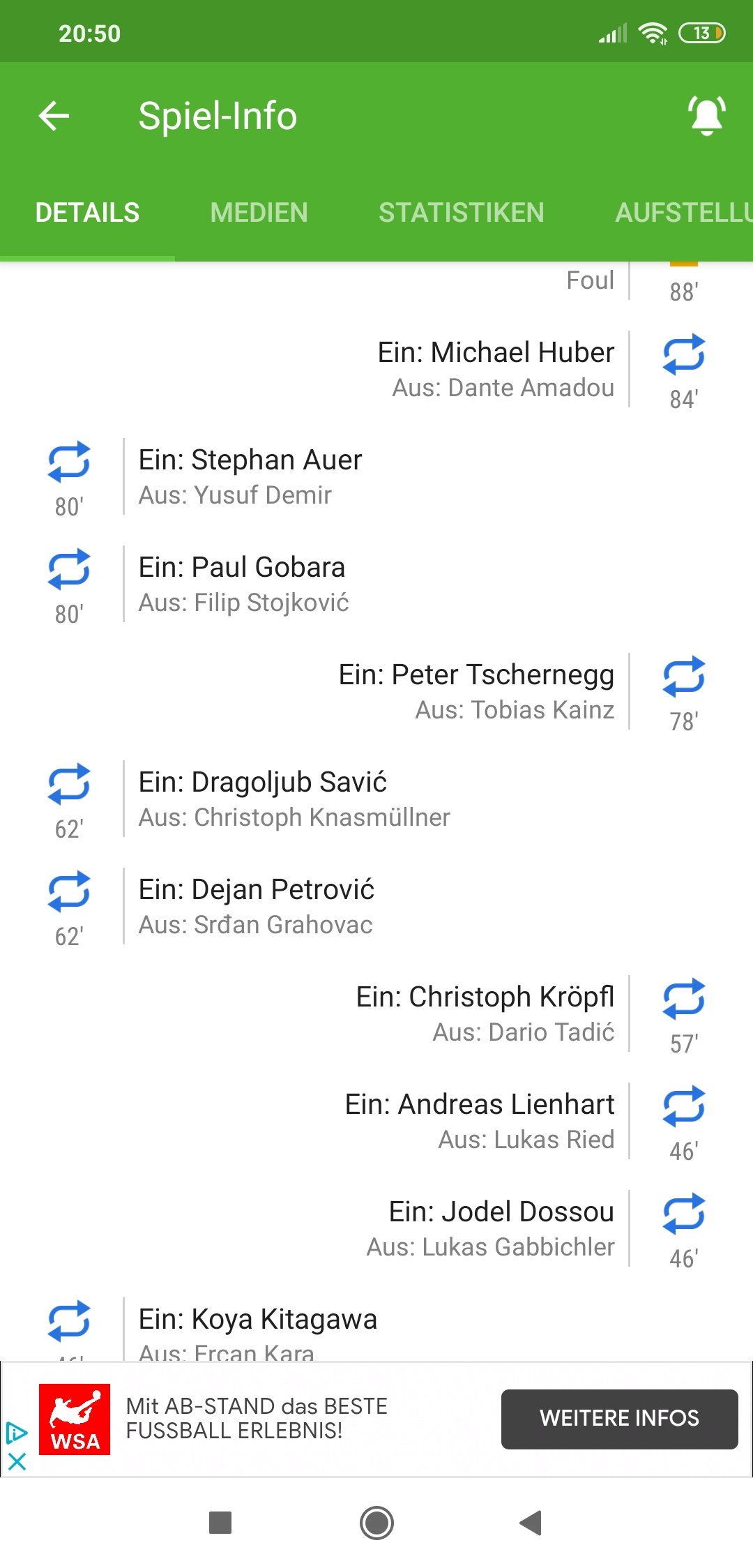753x1568 pixels.
Task: Open the match notifications bell
Action: (x=707, y=116)
